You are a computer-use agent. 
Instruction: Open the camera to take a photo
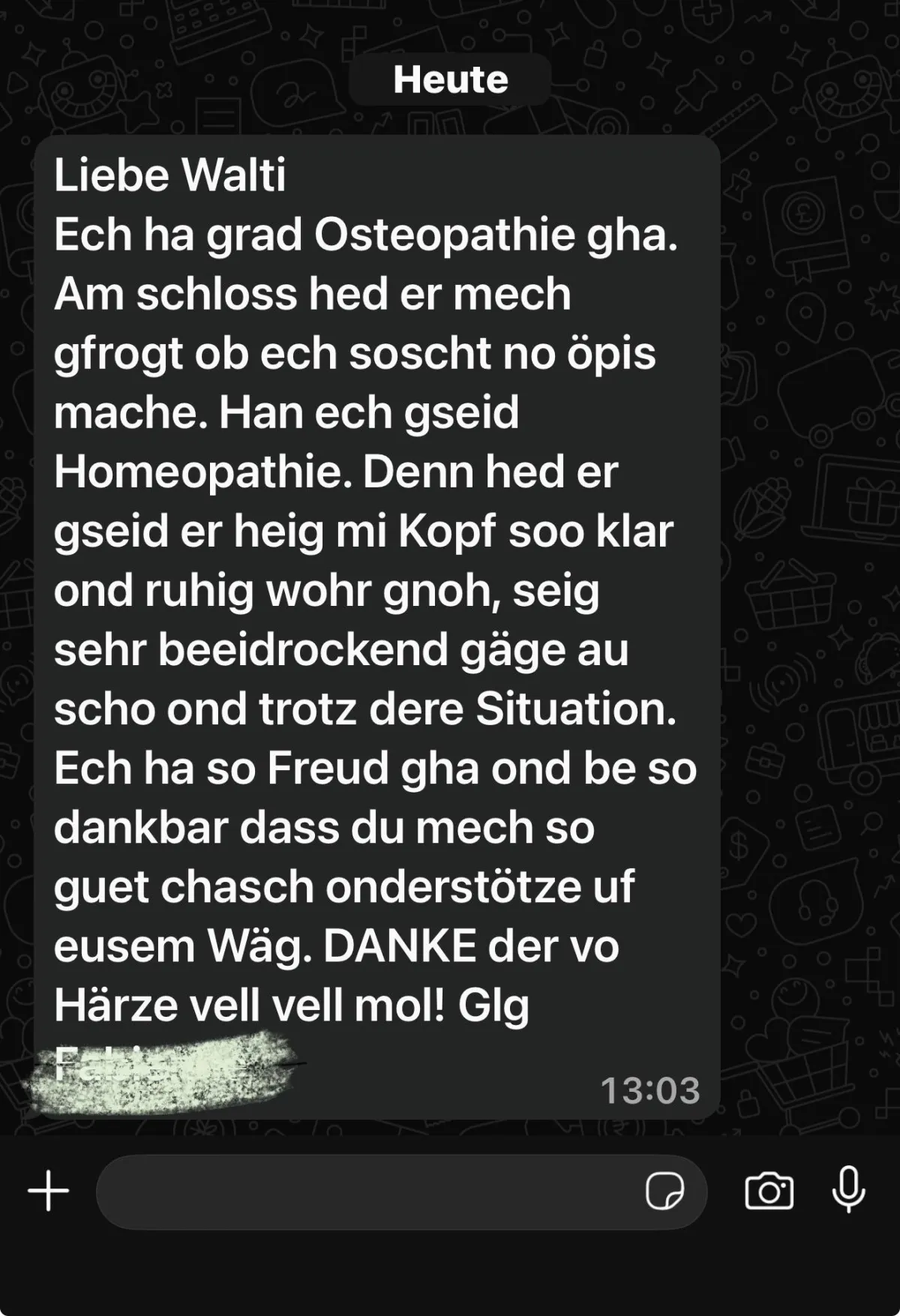coord(769,1191)
